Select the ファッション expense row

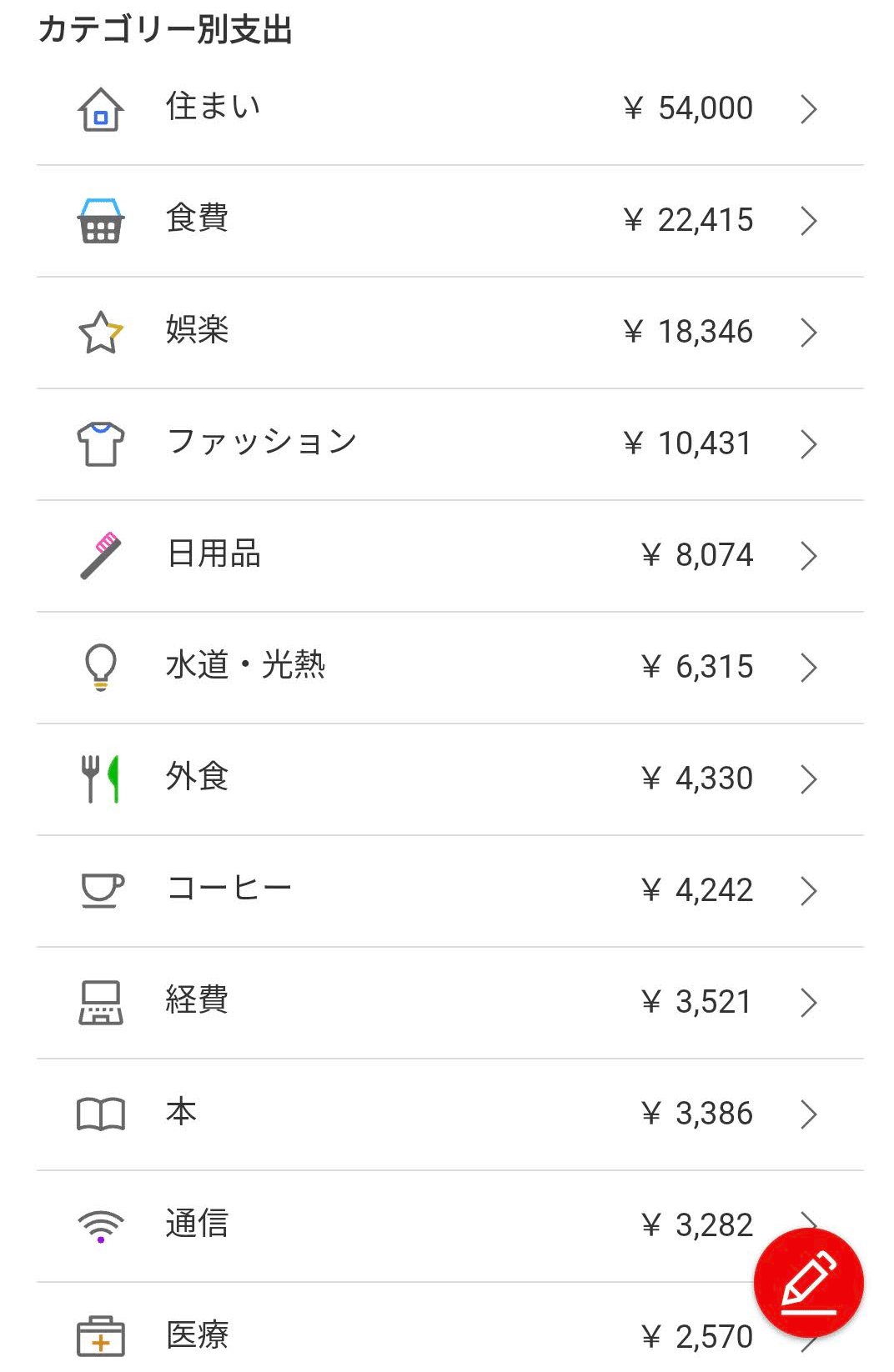450,443
